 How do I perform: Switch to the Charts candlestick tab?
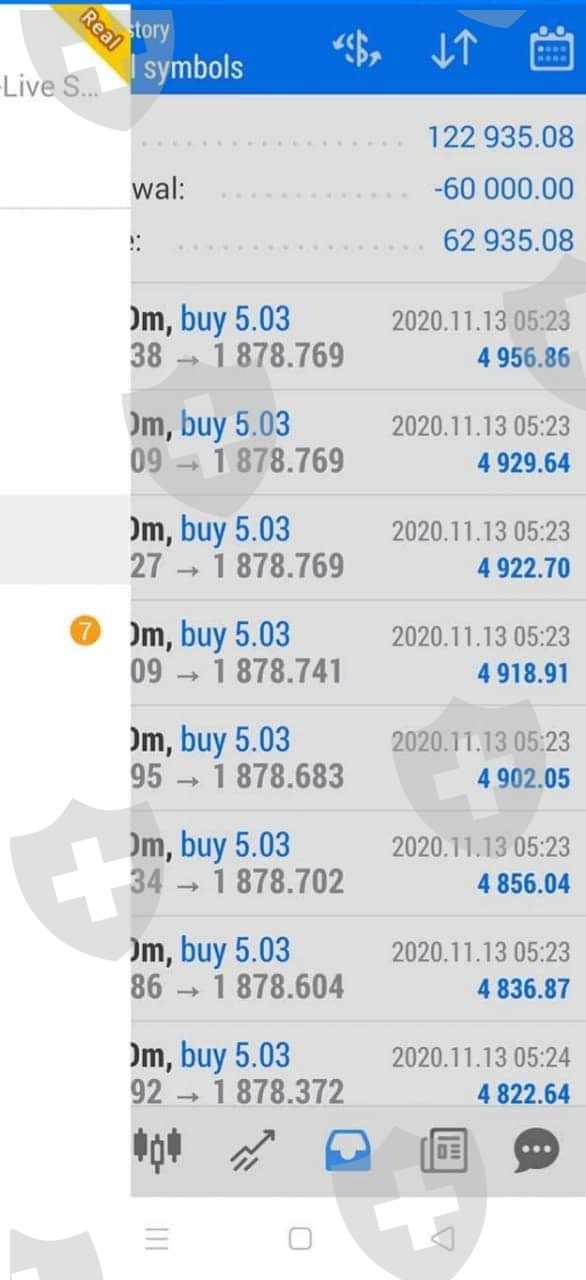tap(157, 1150)
